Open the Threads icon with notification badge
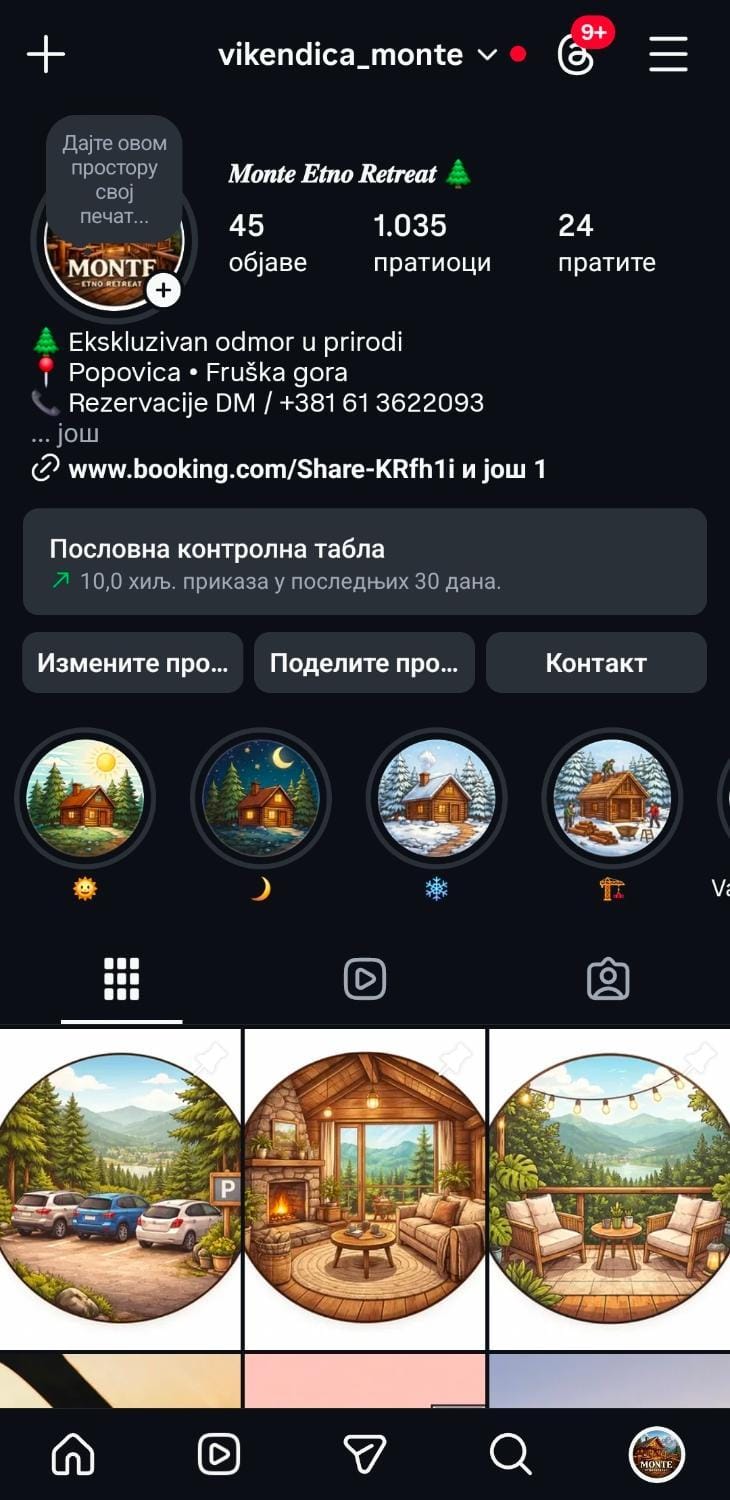This screenshot has width=730, height=1500. click(578, 55)
